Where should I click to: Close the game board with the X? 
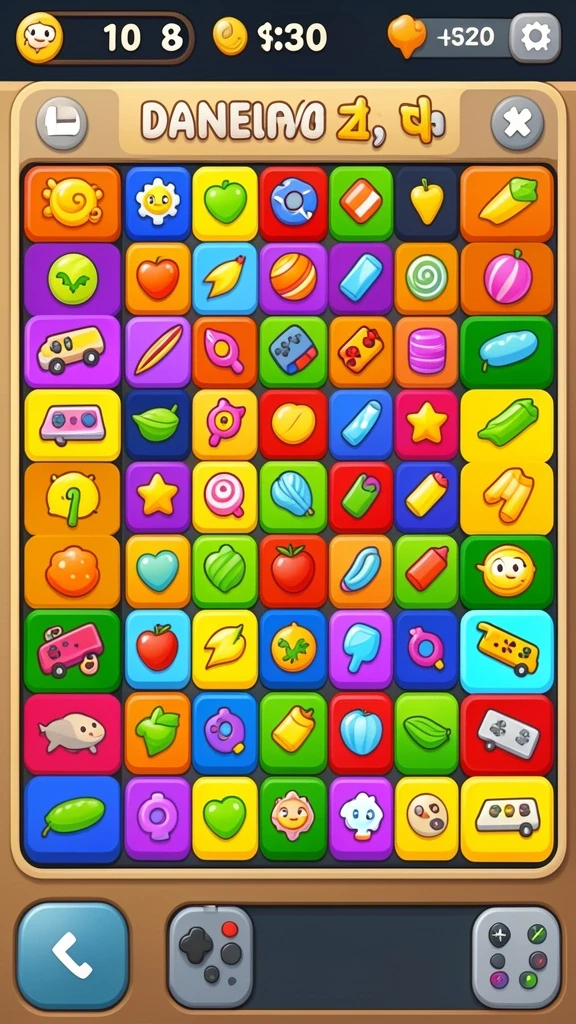[517, 123]
